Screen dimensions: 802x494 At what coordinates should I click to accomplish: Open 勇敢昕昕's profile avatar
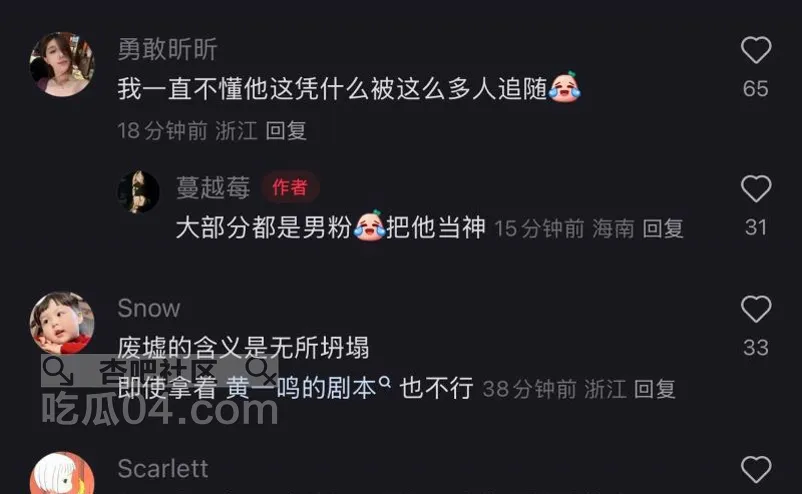pyautogui.click(x=63, y=64)
